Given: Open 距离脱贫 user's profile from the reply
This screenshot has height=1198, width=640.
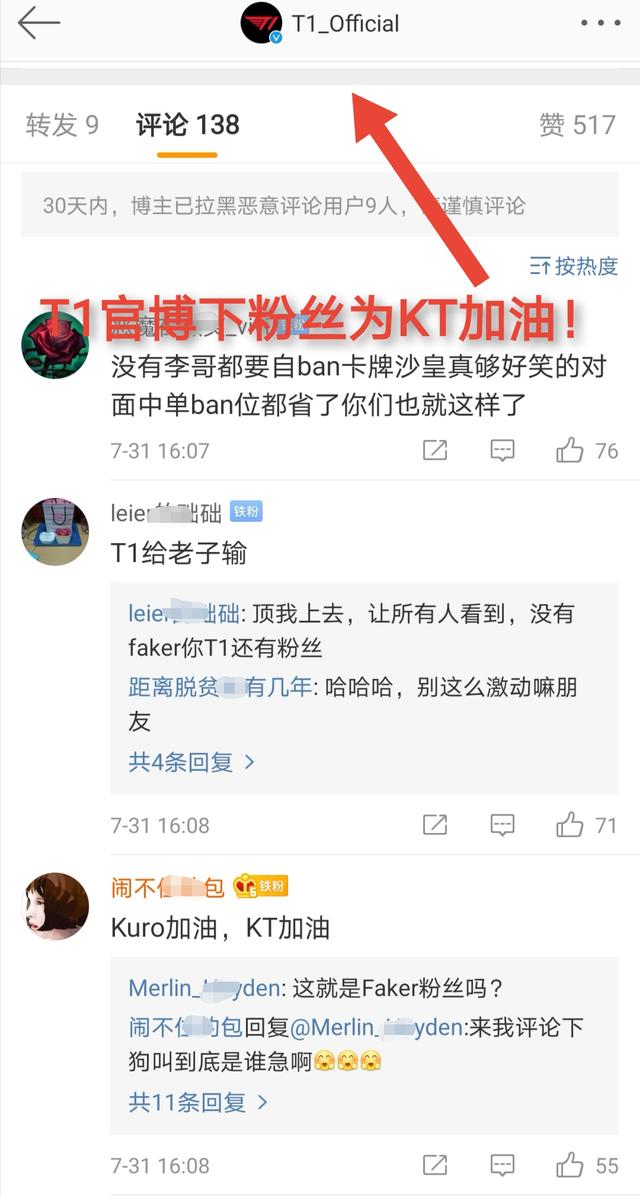Looking at the screenshot, I should (x=220, y=688).
